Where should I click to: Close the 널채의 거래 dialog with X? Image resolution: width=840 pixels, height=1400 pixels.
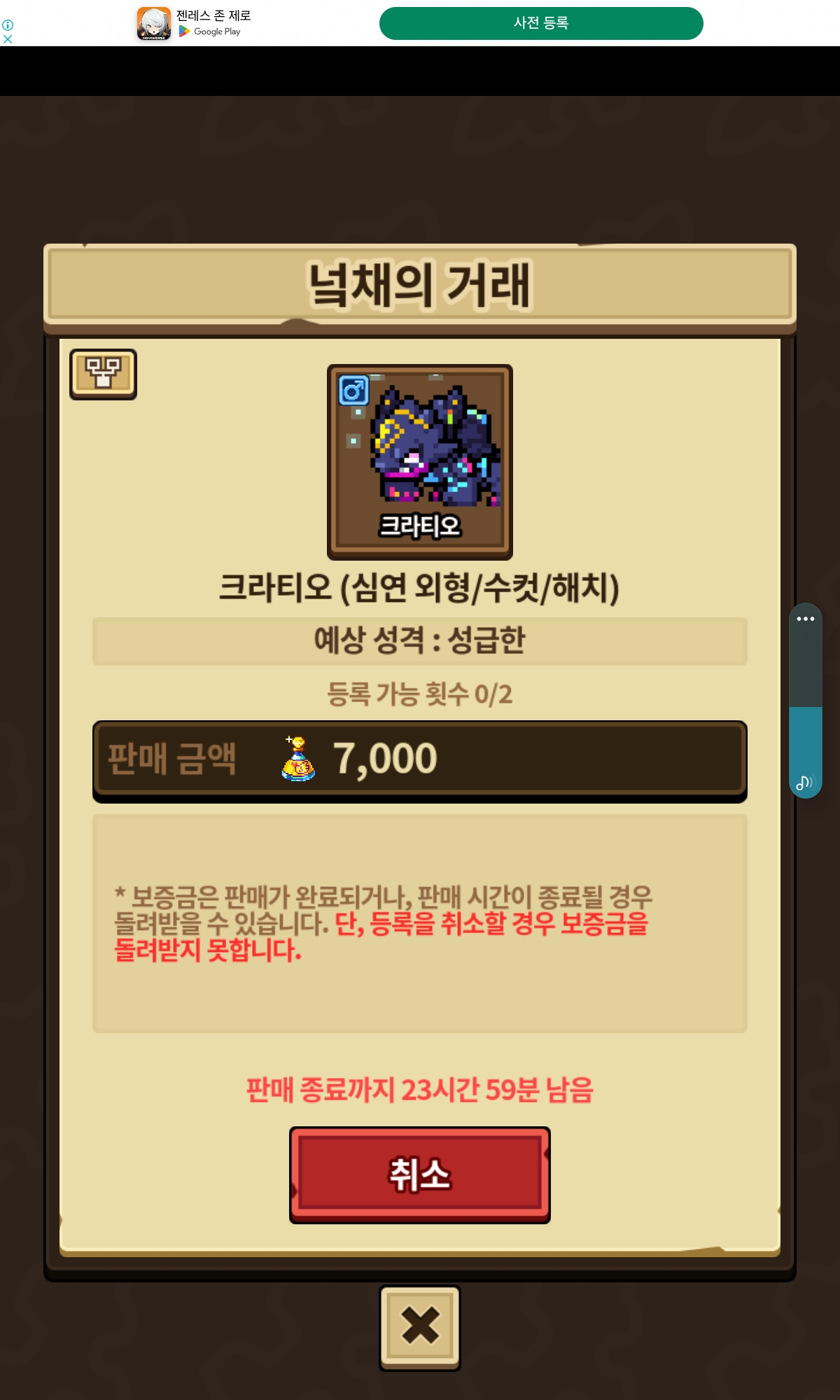[x=420, y=1327]
